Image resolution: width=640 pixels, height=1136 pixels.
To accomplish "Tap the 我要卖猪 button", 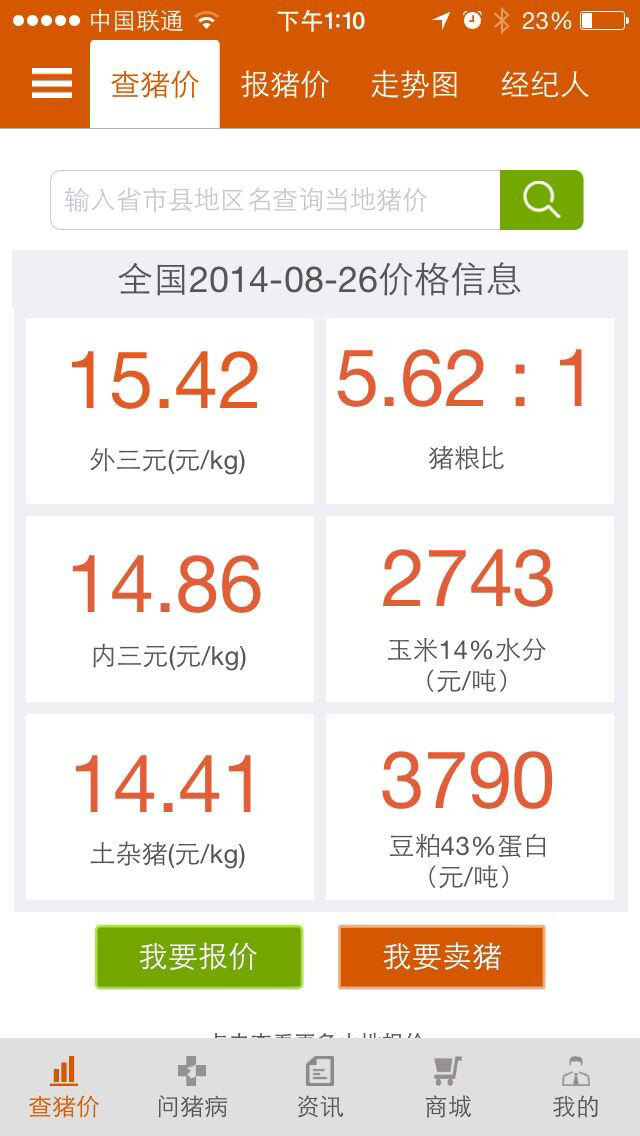I will [x=441, y=957].
